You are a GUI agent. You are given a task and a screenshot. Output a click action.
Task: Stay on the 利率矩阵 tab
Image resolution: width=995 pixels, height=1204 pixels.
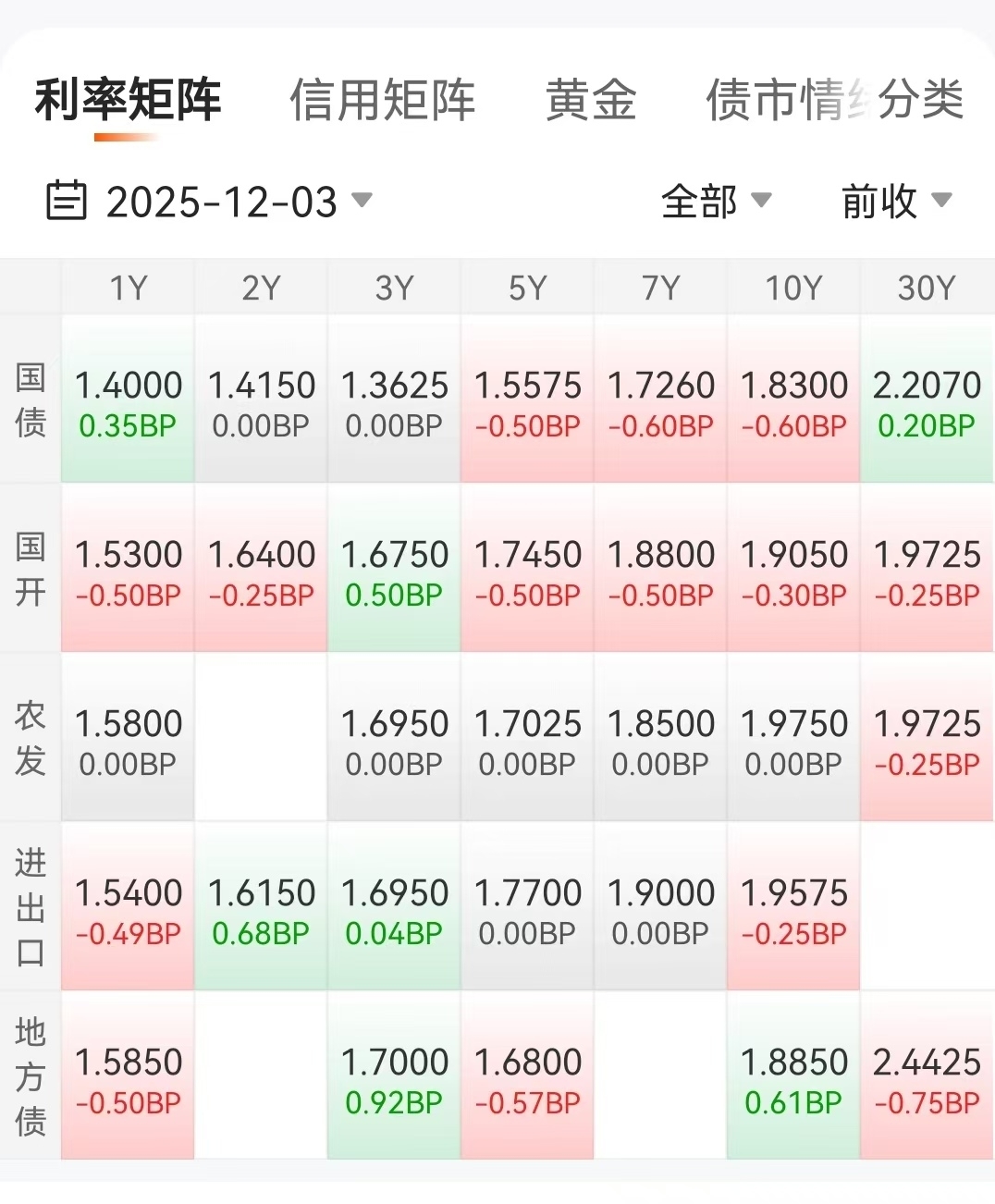pos(129,100)
